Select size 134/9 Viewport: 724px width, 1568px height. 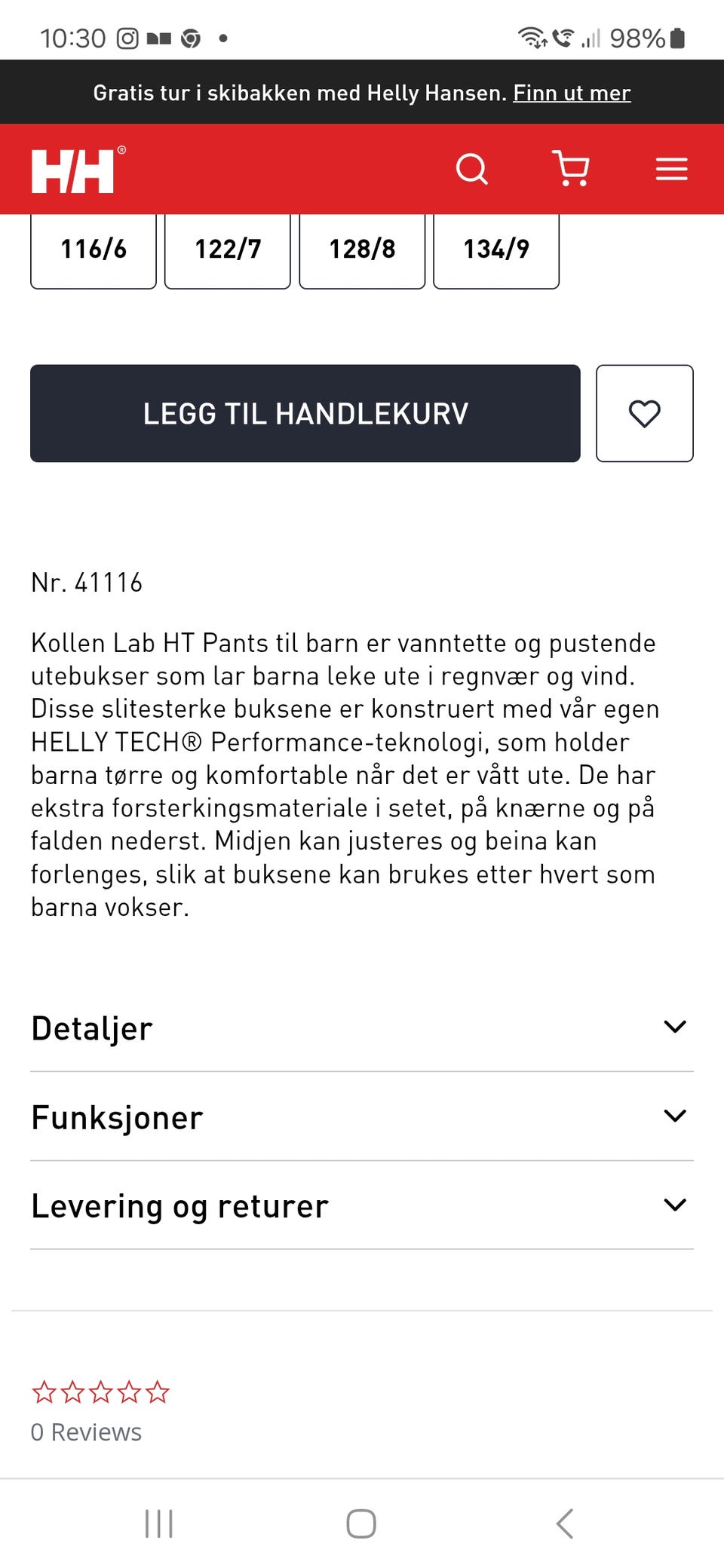click(495, 250)
